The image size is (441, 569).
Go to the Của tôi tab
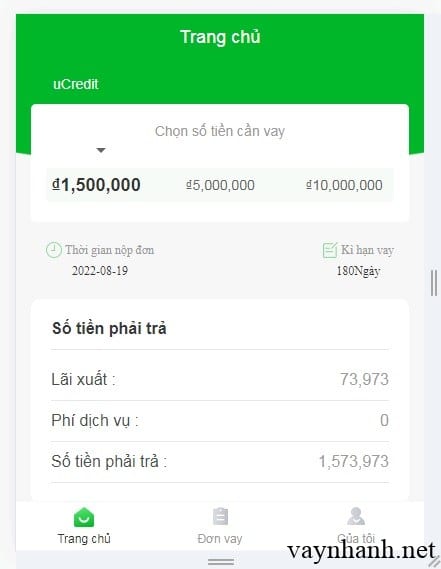click(x=356, y=526)
